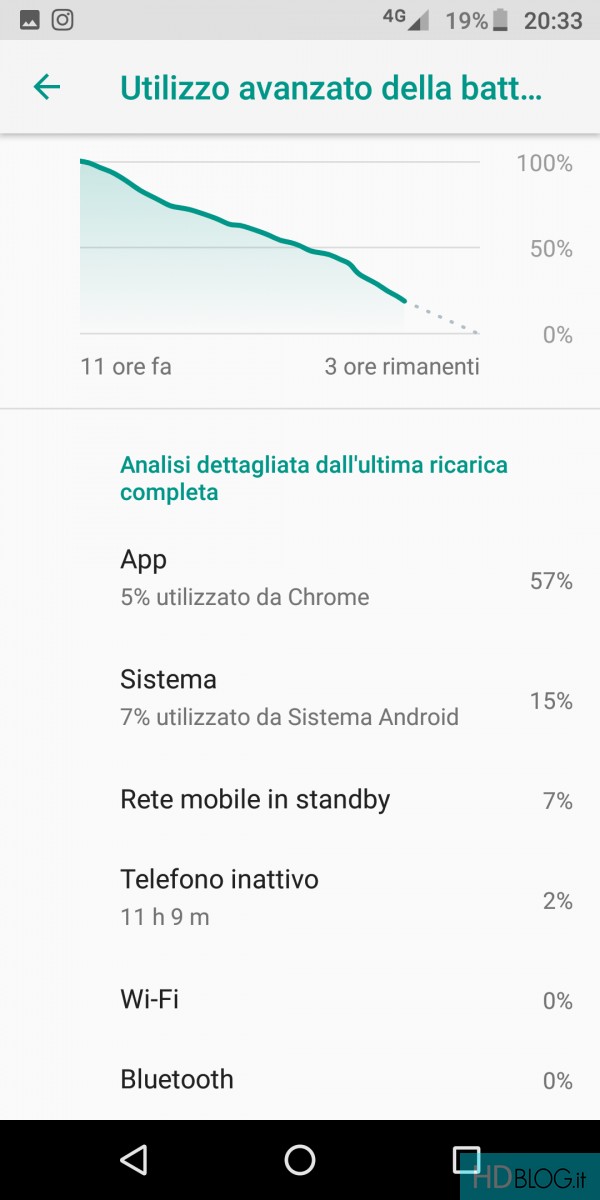
Task: Tap the system back button
Action: tap(133, 1160)
